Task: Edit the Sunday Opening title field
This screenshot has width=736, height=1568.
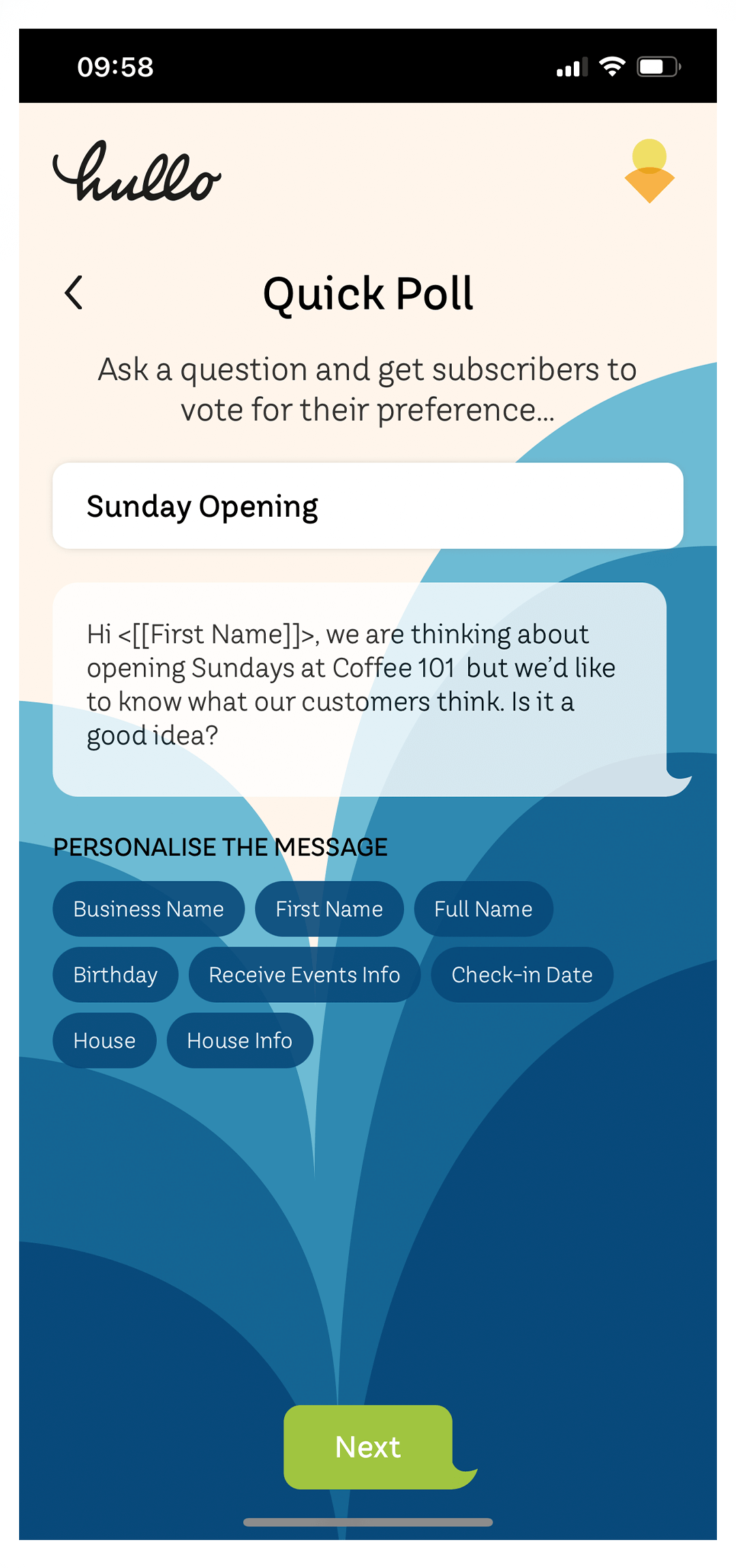Action: point(368,506)
